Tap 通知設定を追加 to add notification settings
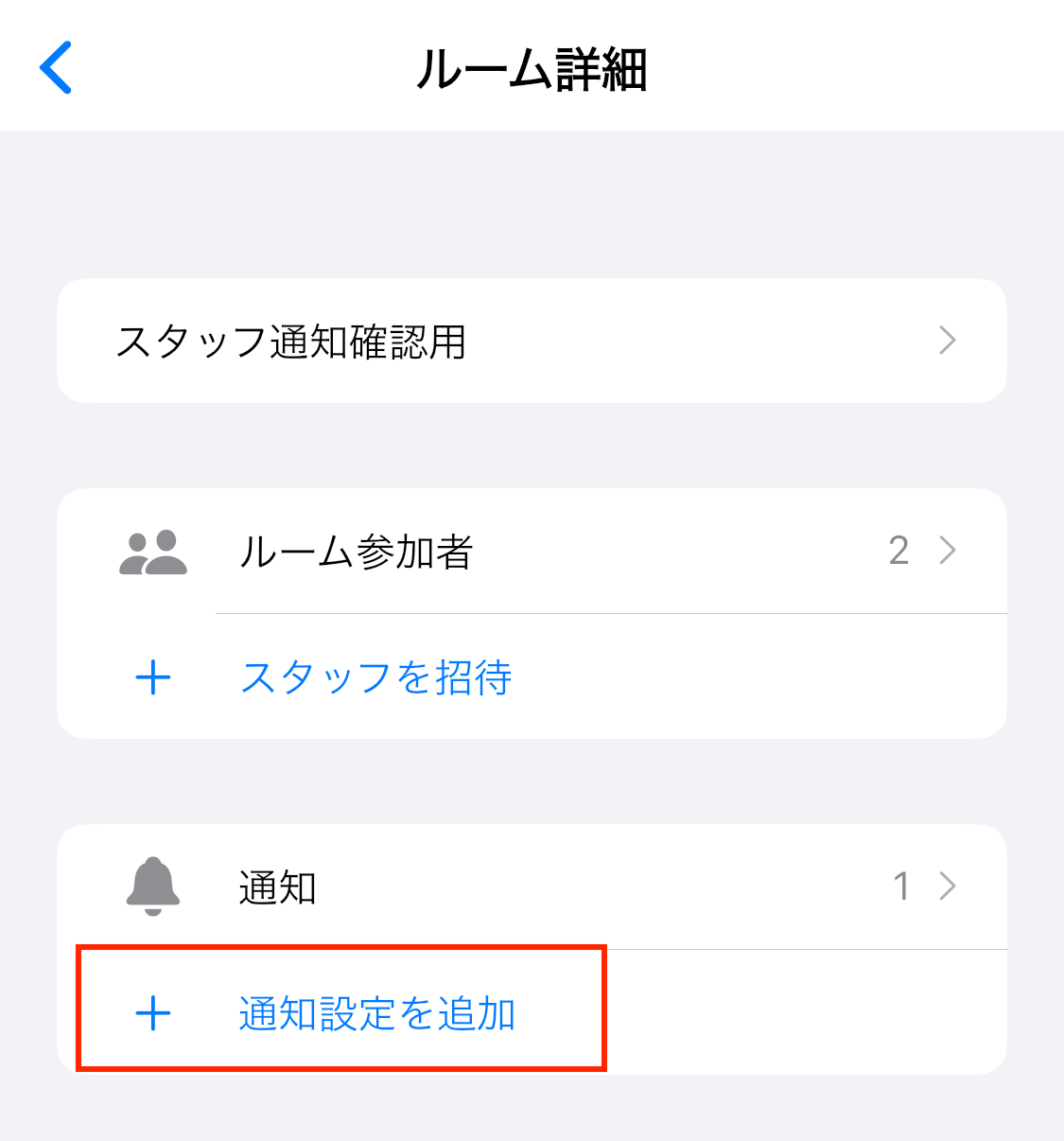The height and width of the screenshot is (1141, 1064). [x=377, y=1012]
